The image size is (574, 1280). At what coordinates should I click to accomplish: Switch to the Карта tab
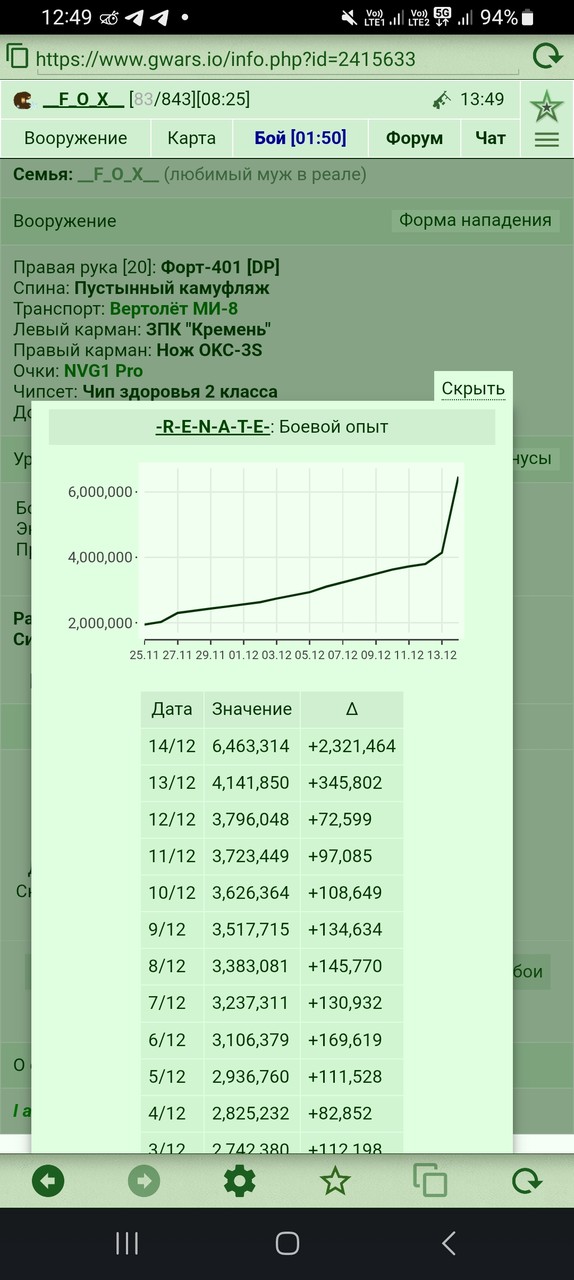pos(191,138)
